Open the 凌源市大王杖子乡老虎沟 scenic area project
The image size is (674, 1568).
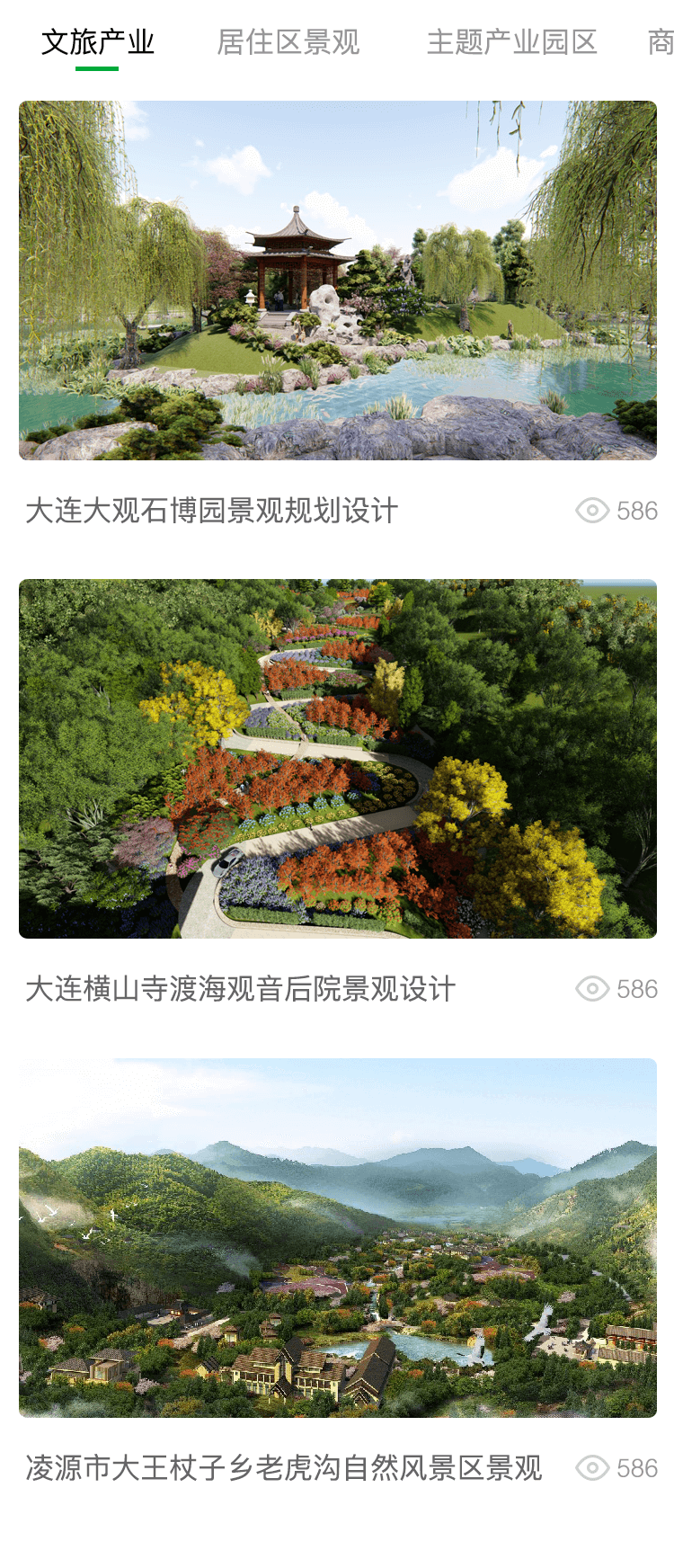[x=337, y=1238]
